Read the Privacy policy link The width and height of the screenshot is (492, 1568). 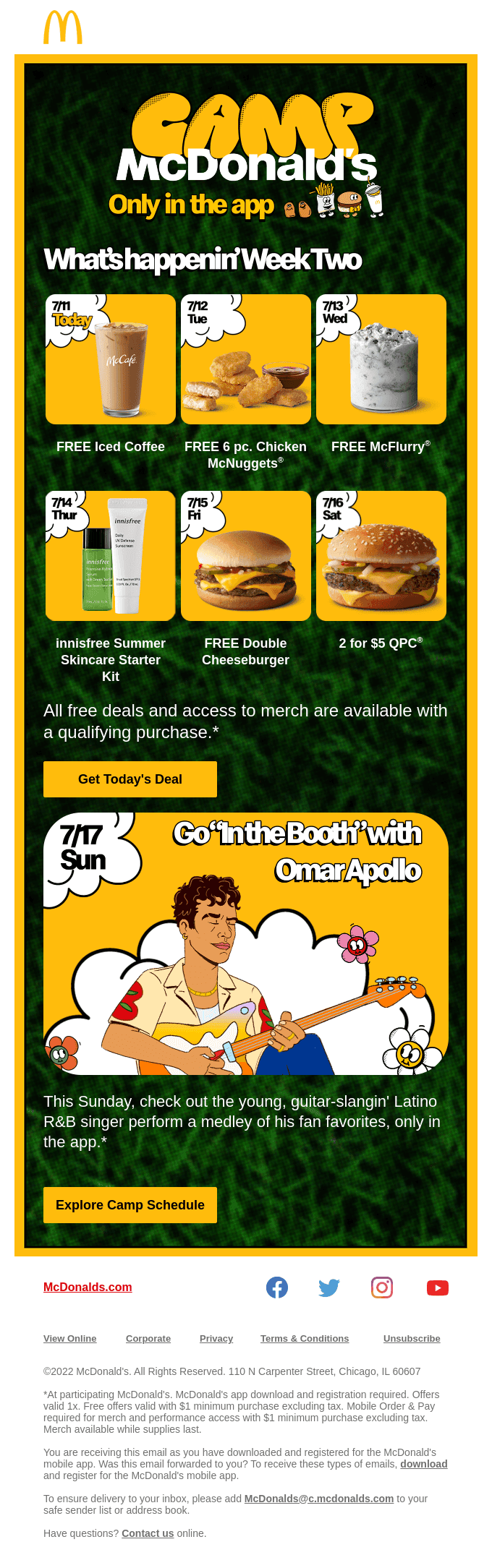[x=216, y=1338]
